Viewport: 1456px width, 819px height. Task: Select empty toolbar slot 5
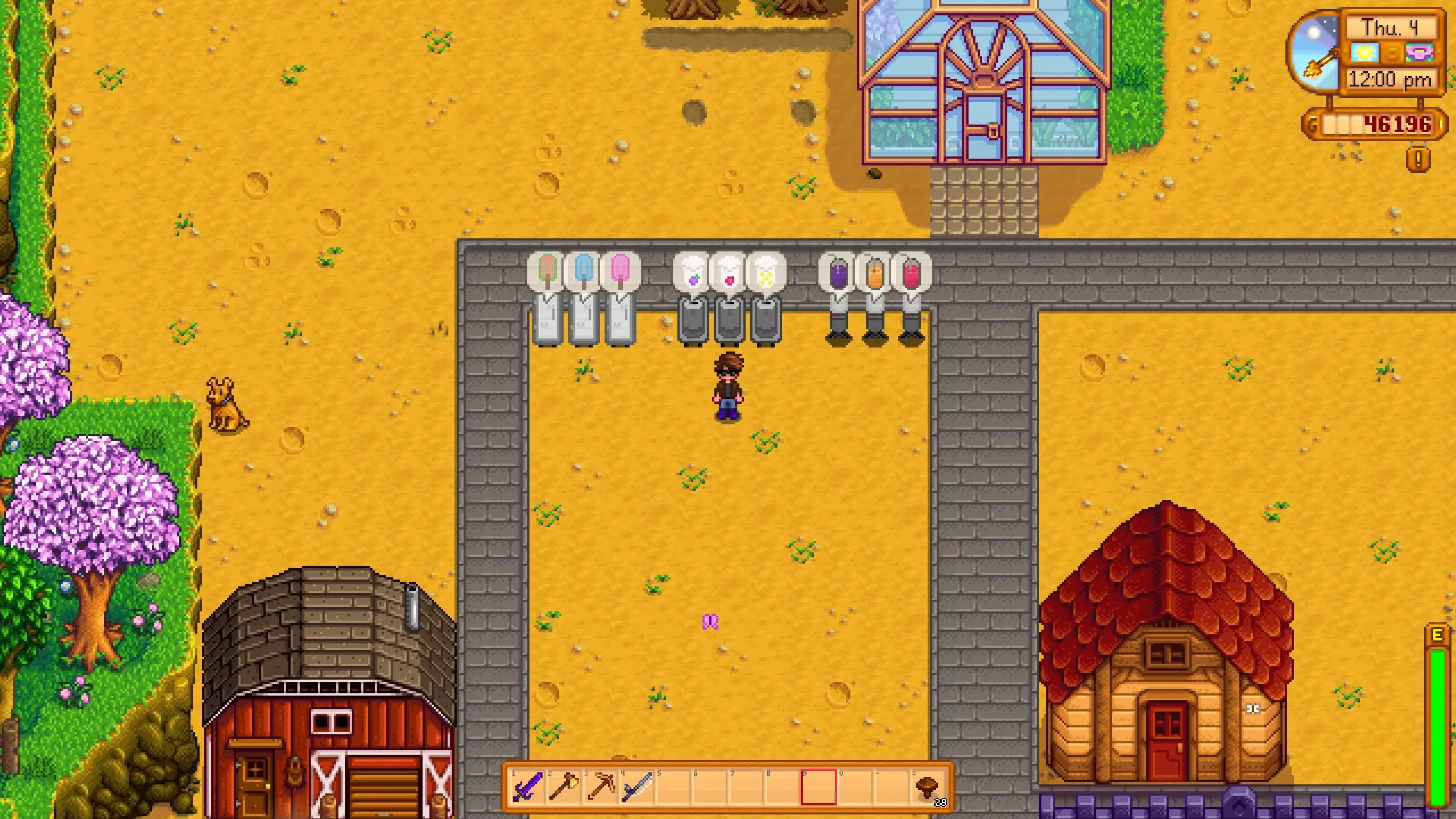click(673, 788)
